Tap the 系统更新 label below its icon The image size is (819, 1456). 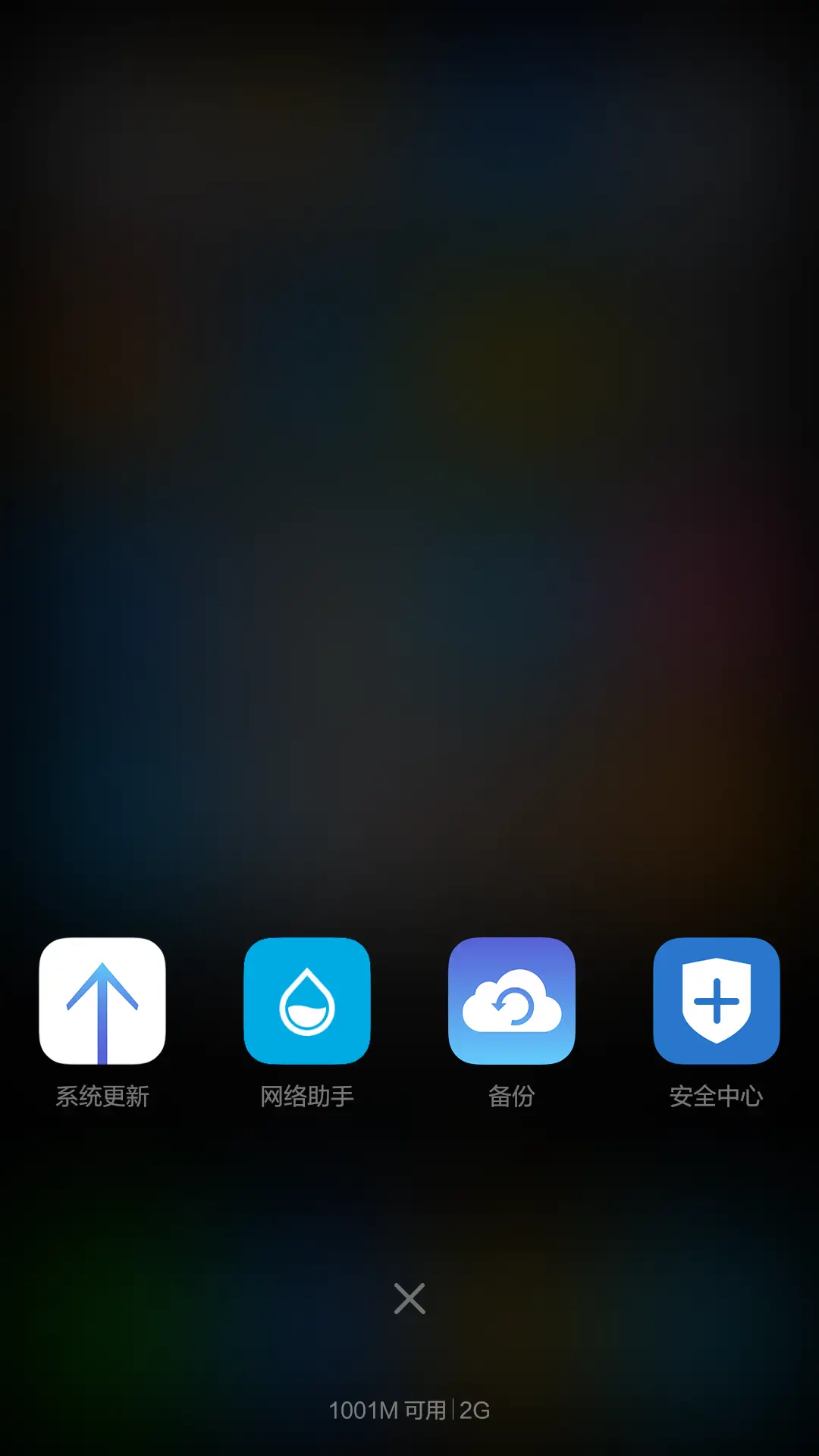click(102, 1094)
